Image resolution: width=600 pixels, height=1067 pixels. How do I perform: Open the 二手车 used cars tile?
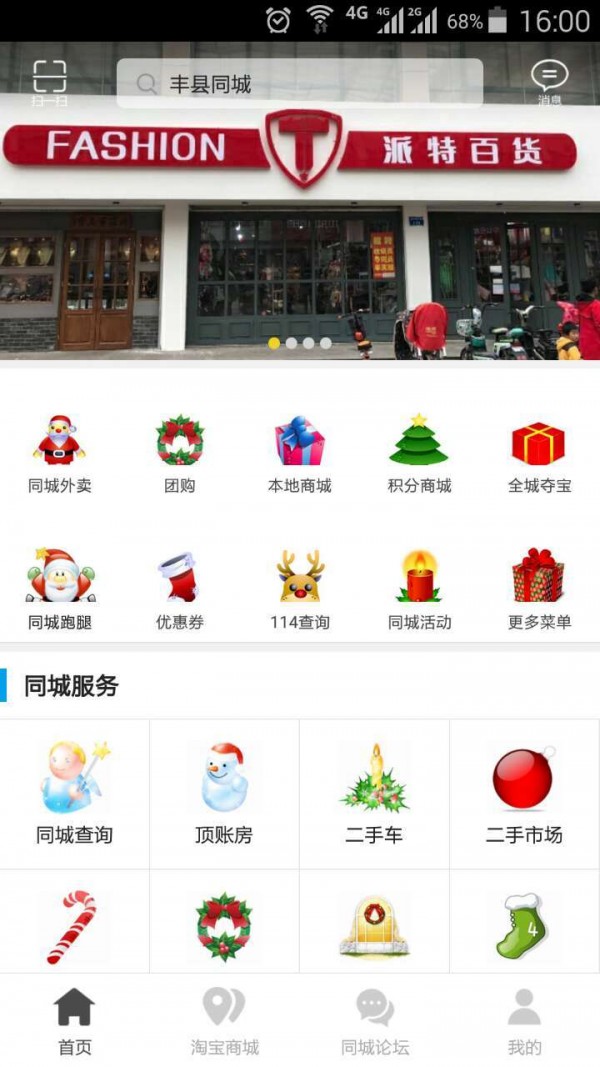(374, 794)
